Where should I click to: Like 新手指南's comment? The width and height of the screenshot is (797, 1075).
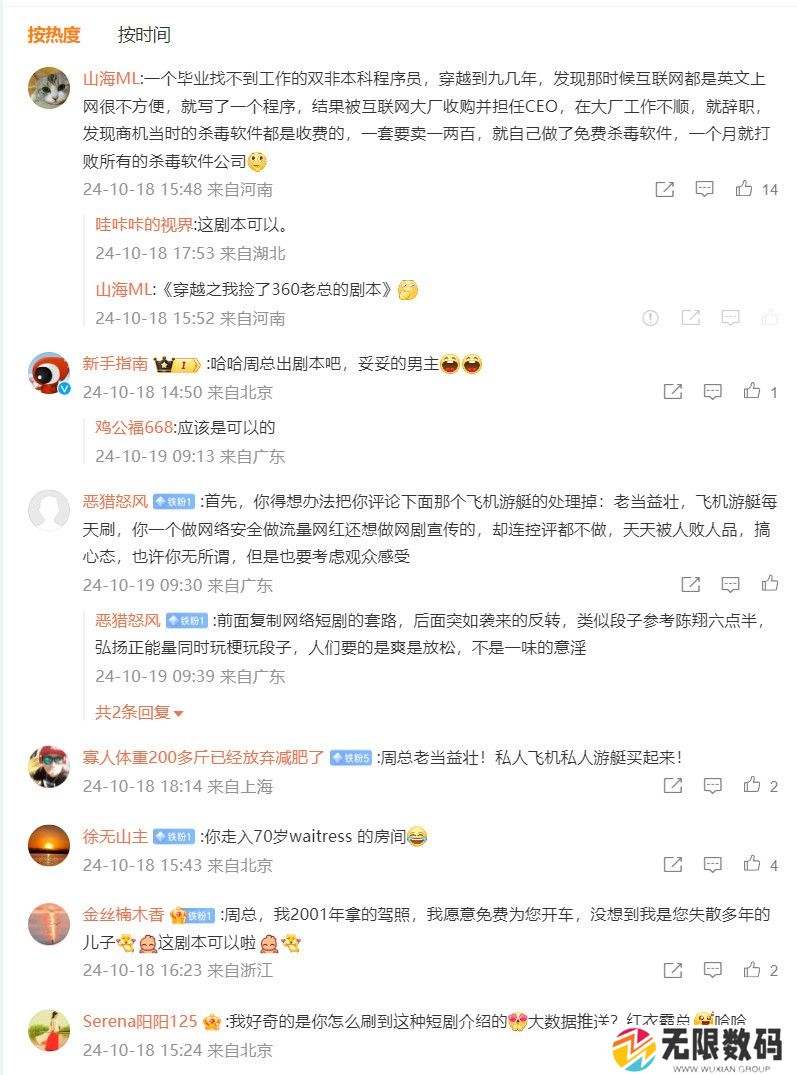(x=752, y=392)
